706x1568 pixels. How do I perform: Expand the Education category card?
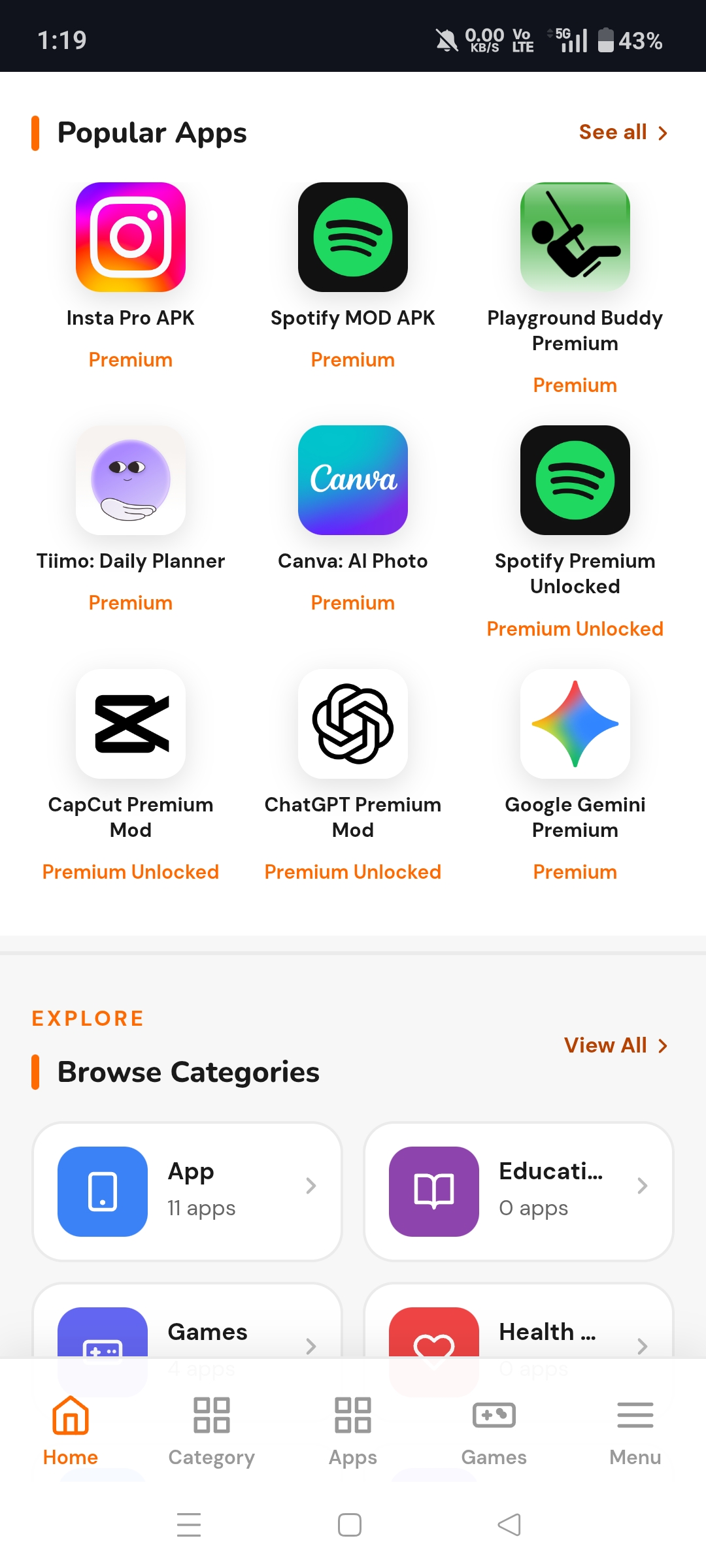[518, 1190]
